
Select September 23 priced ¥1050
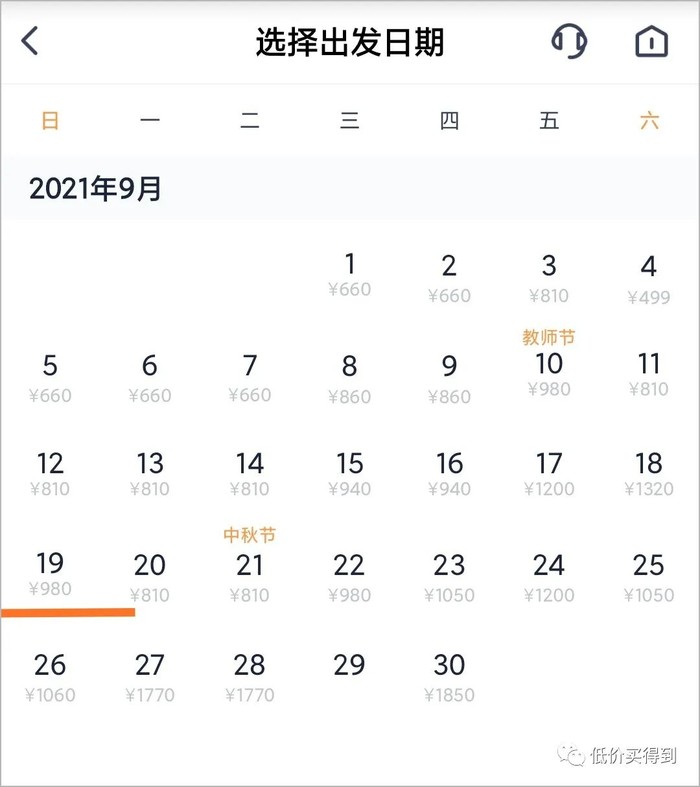[449, 576]
